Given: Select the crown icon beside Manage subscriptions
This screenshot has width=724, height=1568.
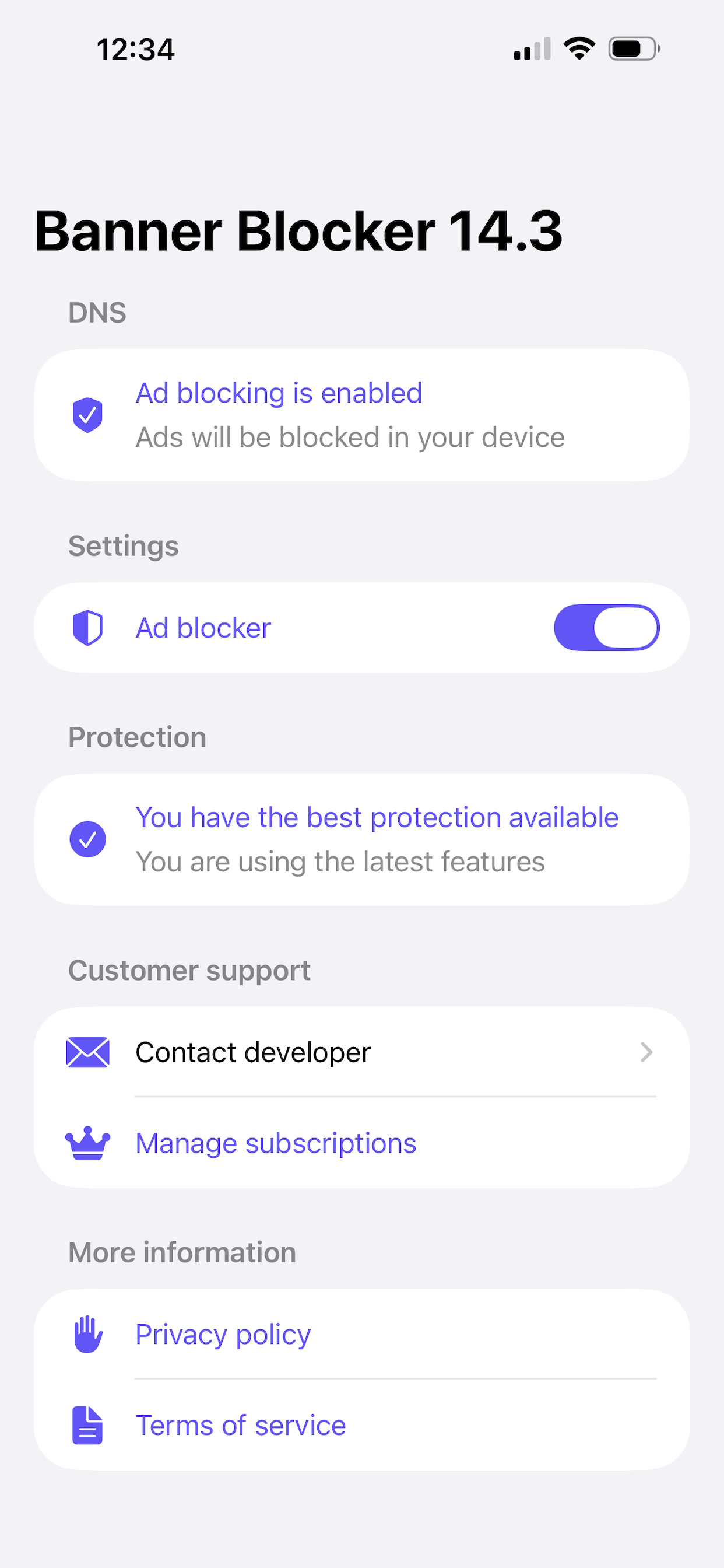Looking at the screenshot, I should [87, 1143].
